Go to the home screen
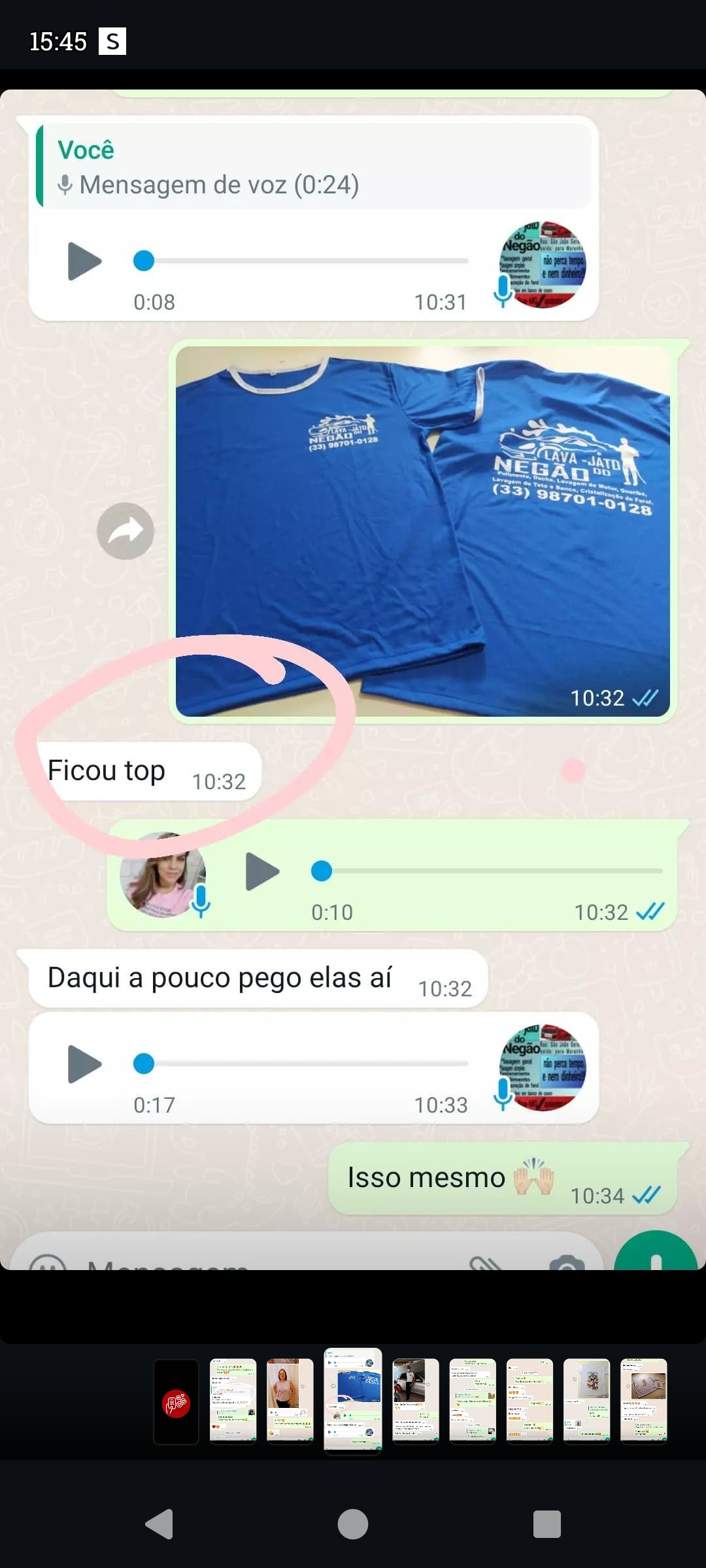706x1568 pixels. tap(353, 1524)
